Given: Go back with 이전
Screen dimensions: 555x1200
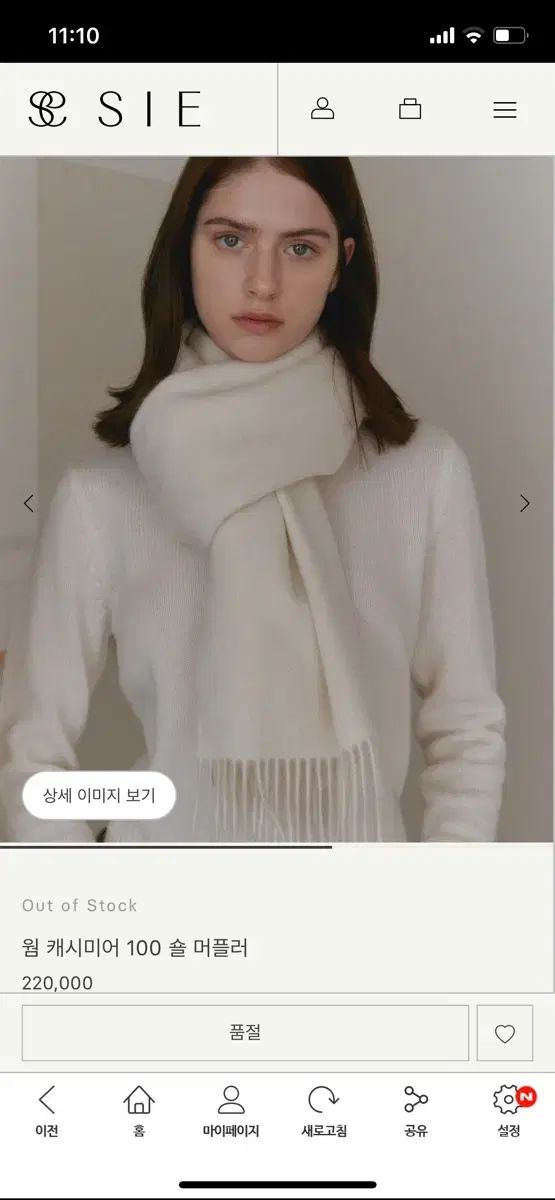Looking at the screenshot, I should pyautogui.click(x=46, y=1111).
